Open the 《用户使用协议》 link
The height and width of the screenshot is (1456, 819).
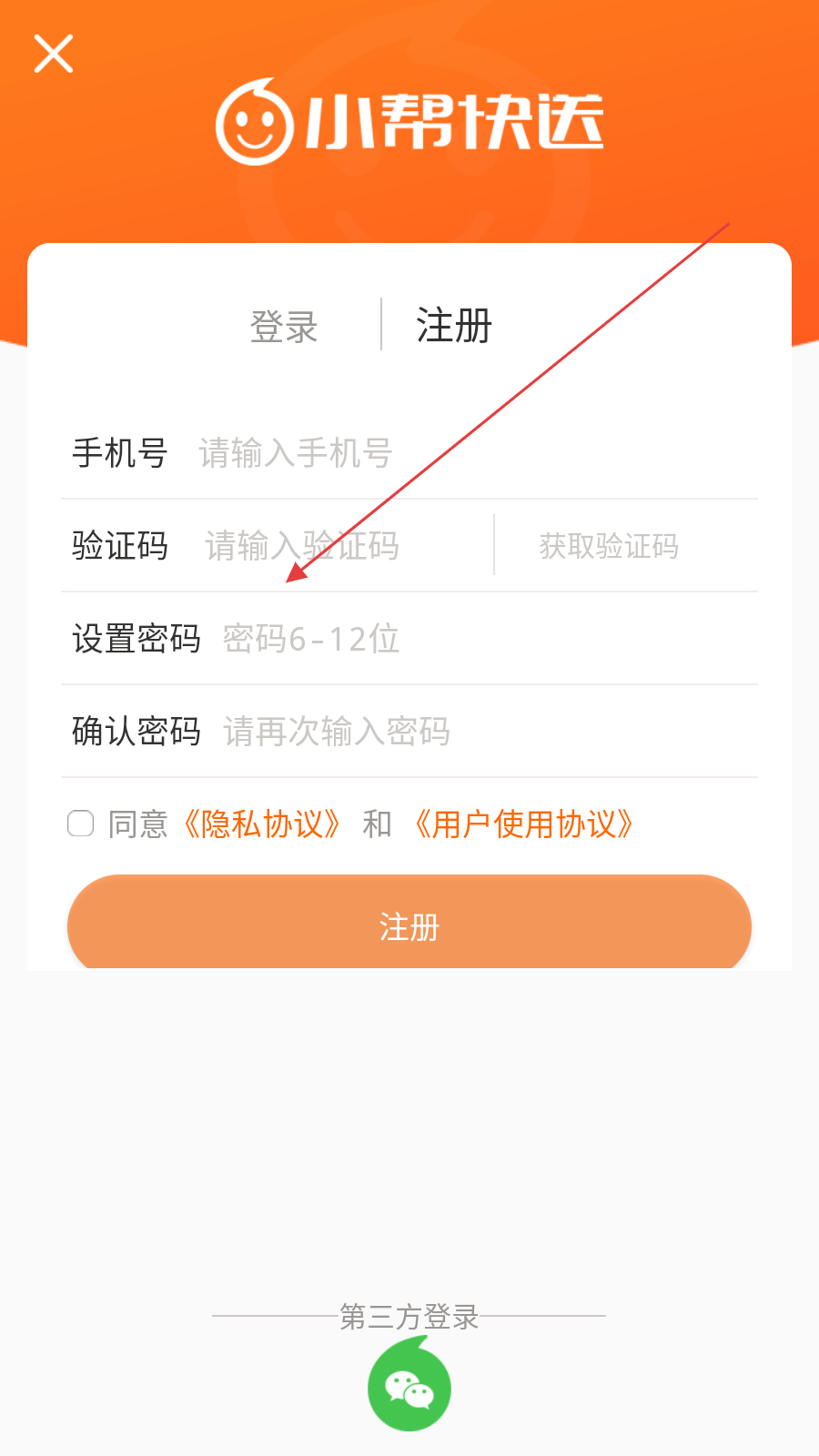click(522, 824)
